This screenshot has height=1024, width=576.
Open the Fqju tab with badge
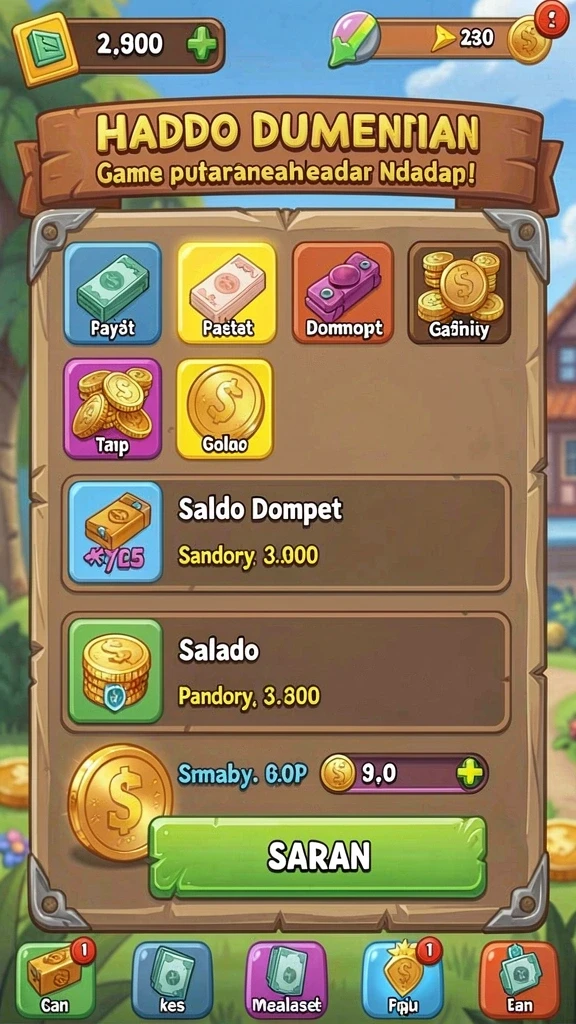[402, 980]
